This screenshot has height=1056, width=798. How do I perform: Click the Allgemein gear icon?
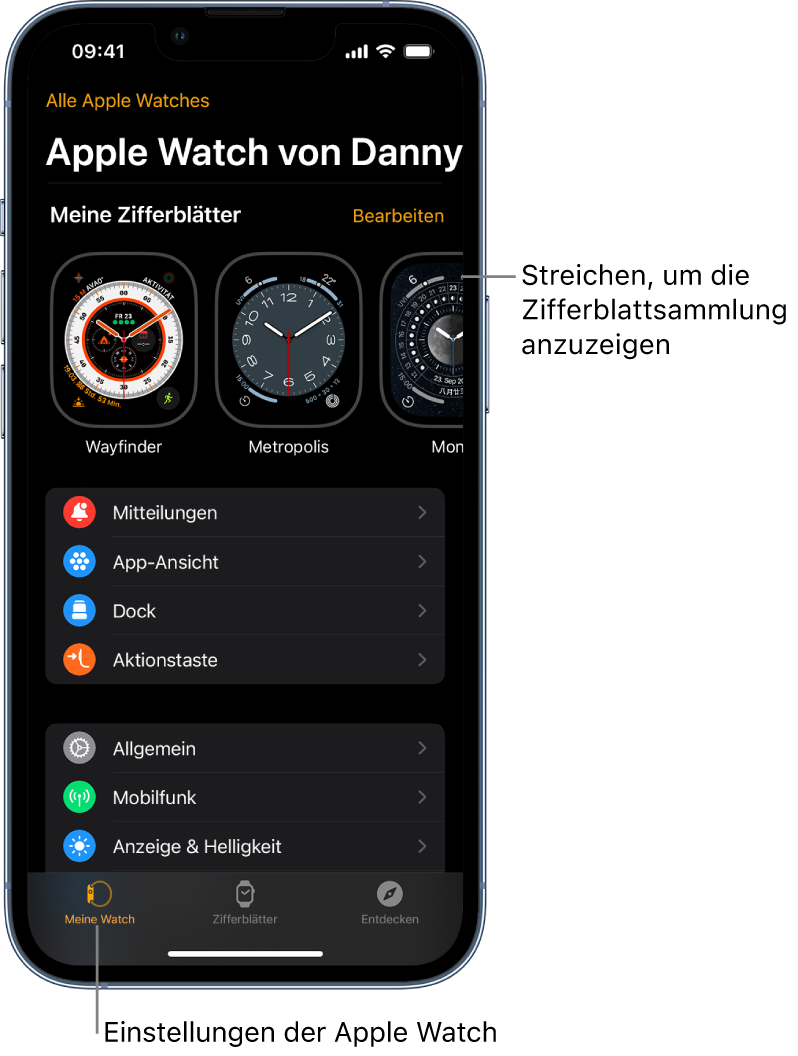79,748
